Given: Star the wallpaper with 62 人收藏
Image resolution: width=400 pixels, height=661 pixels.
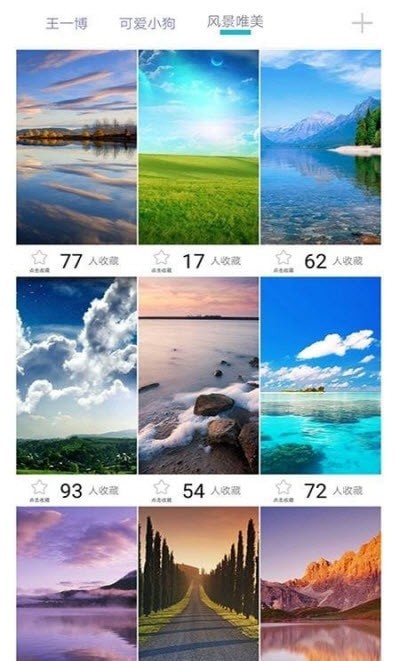Looking at the screenshot, I should [283, 261].
